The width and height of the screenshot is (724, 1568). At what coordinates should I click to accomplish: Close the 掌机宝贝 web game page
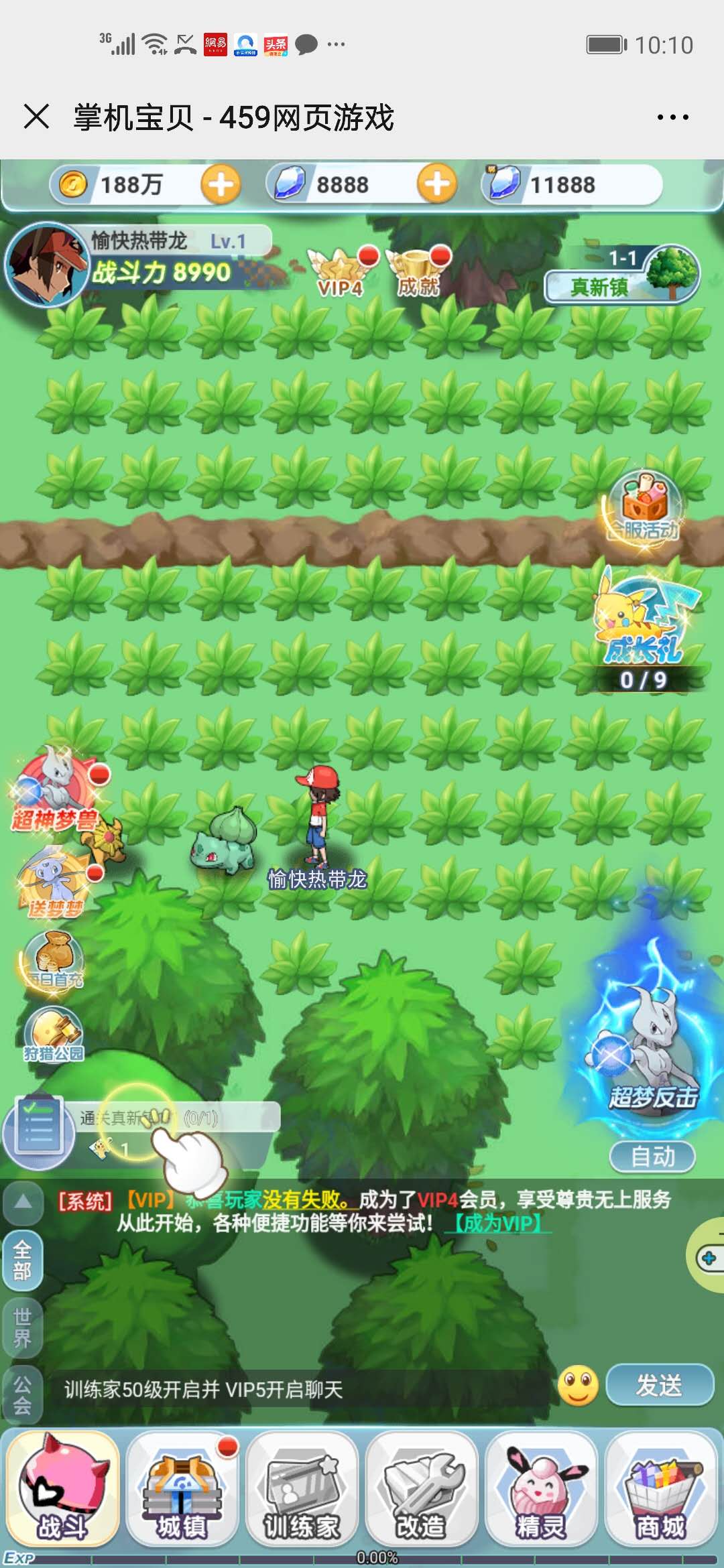[36, 117]
